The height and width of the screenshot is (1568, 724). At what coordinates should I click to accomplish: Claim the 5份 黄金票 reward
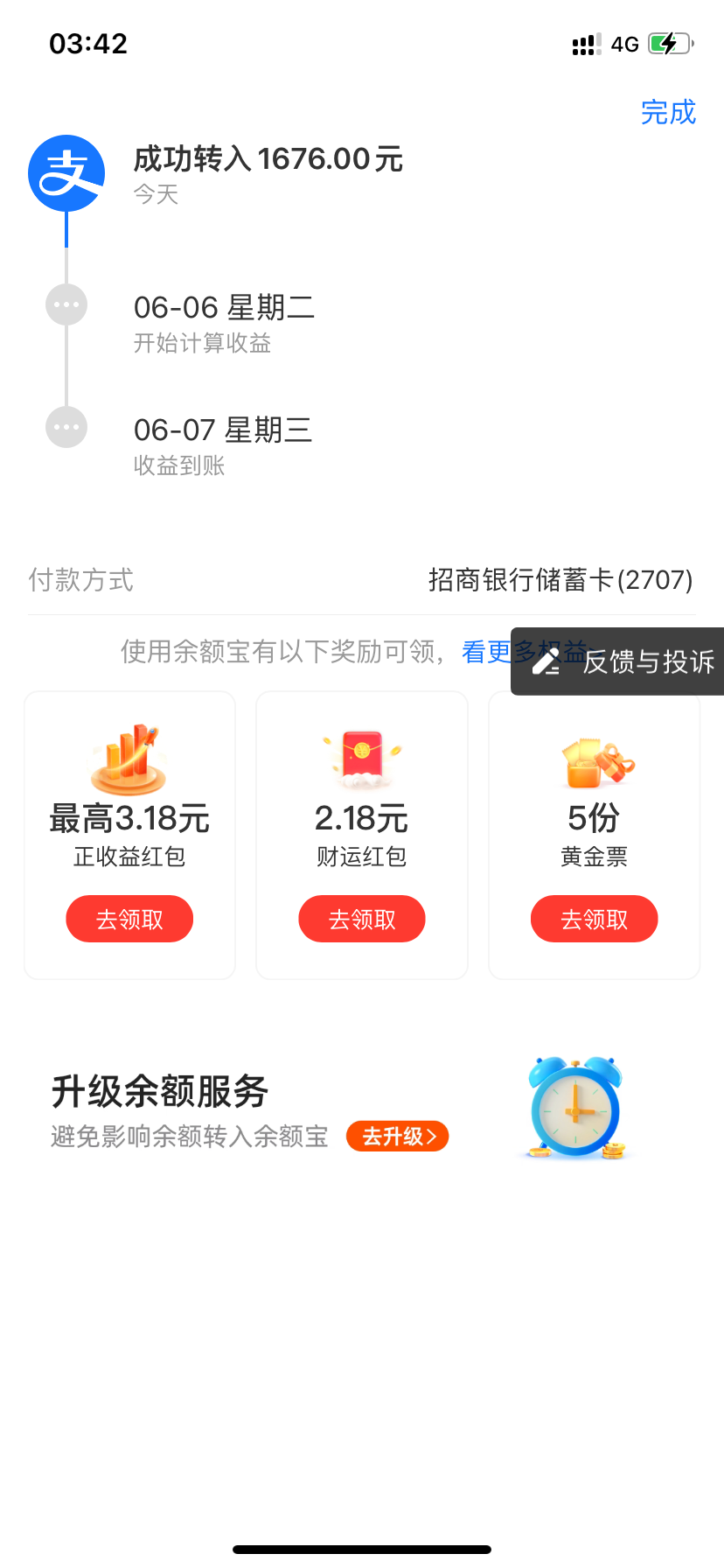594,919
